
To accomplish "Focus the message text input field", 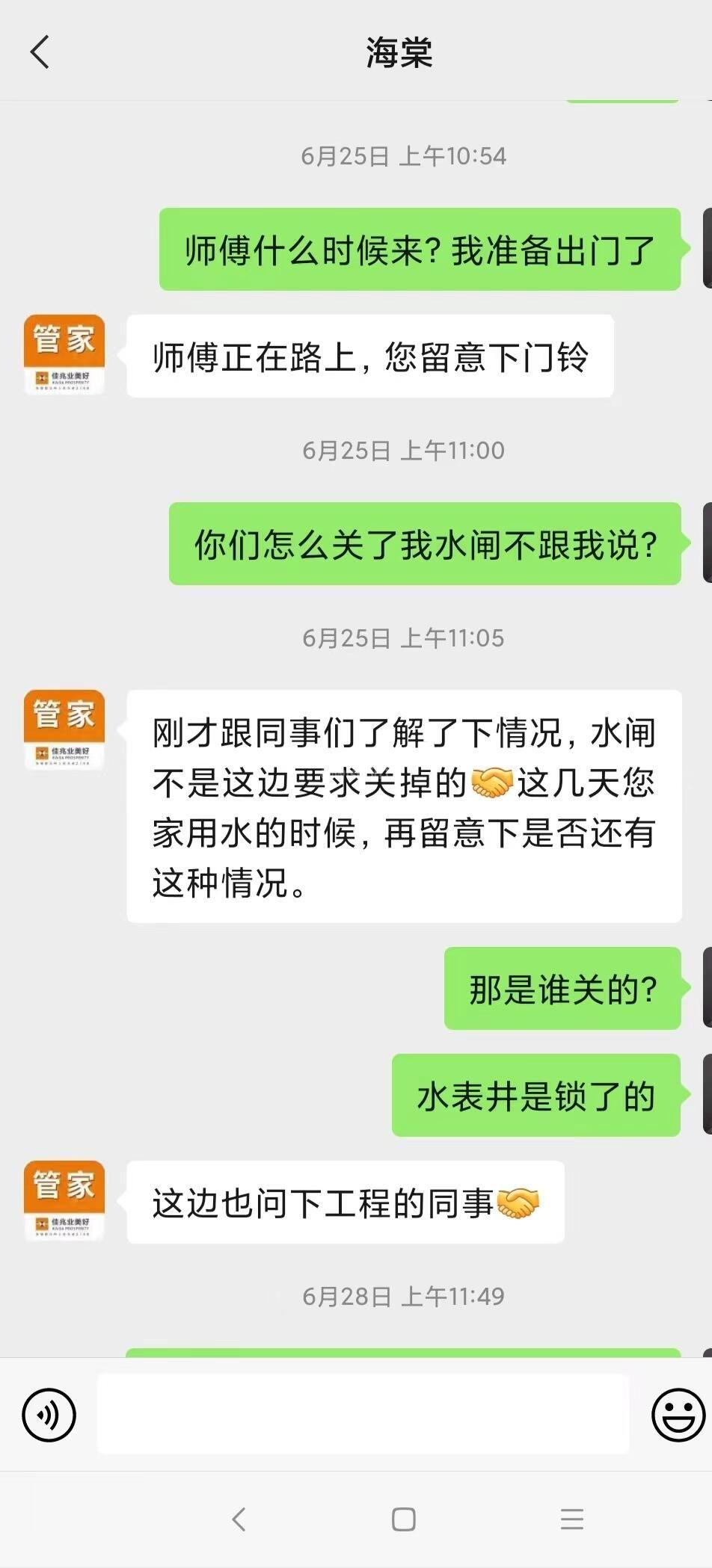I will tap(363, 1414).
